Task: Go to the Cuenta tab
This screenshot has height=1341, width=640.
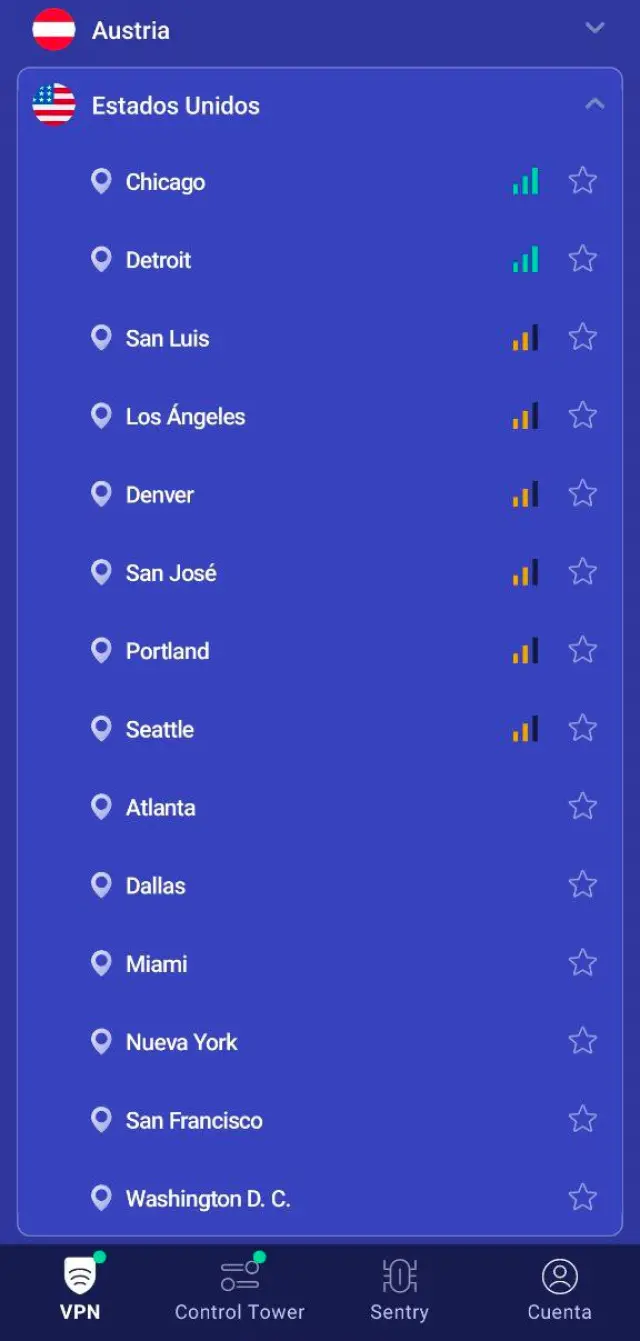Action: point(559,1290)
